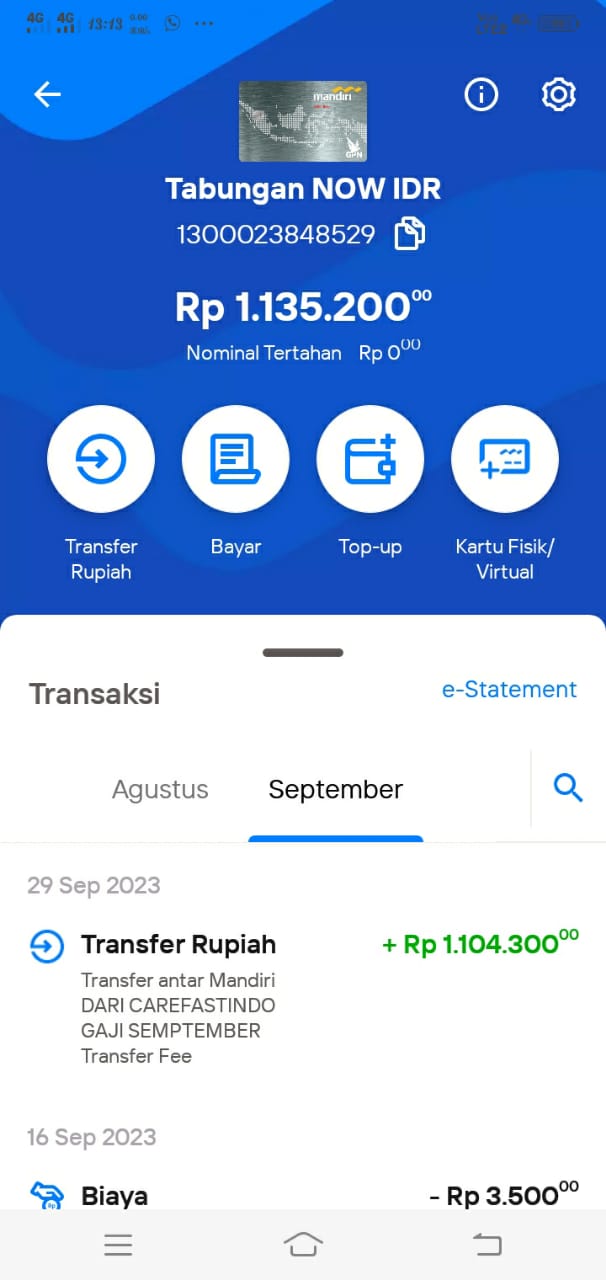Open account settings gear
This screenshot has height=1280, width=606.
558,95
